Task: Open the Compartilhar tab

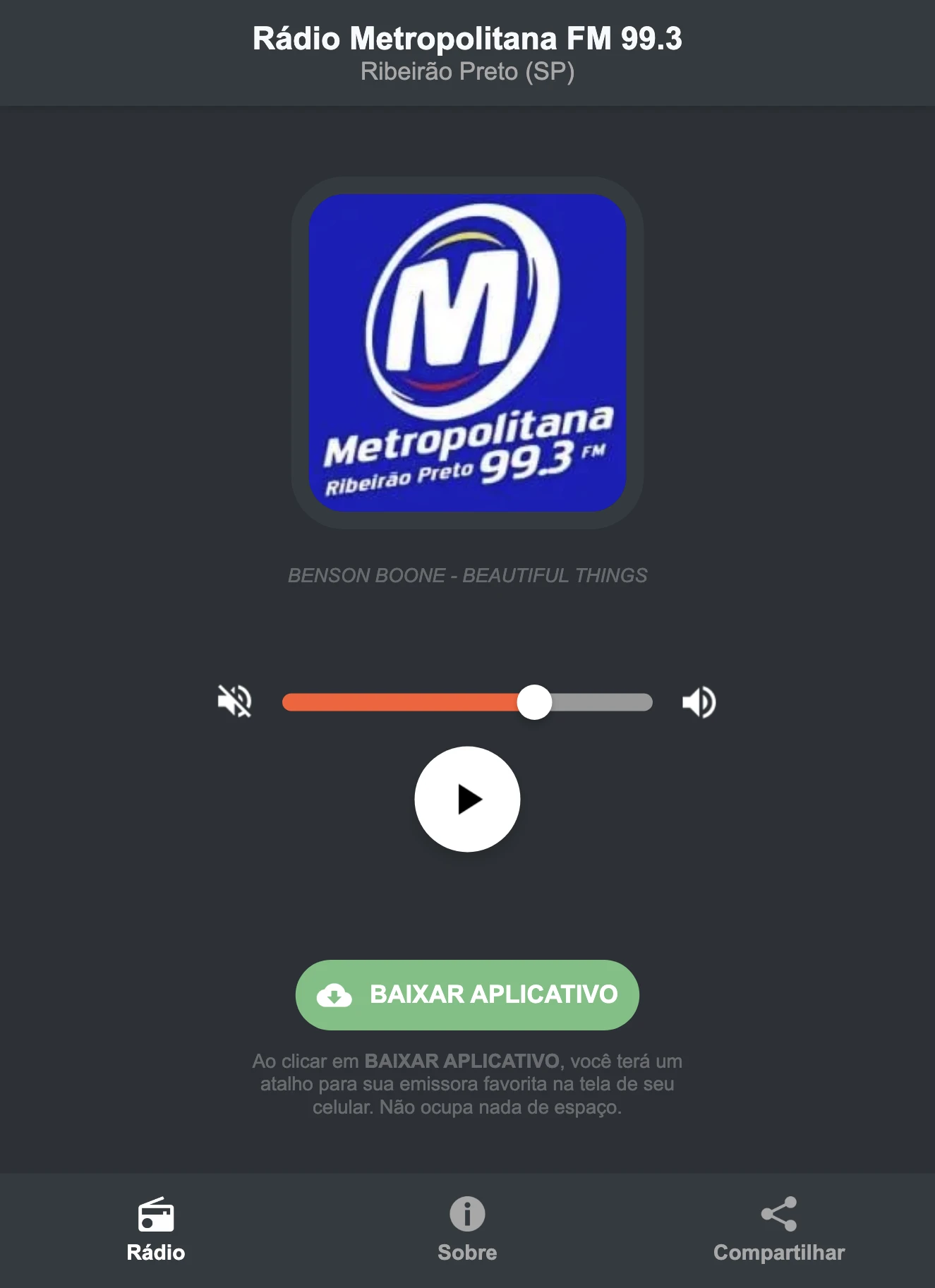Action: pyautogui.click(x=779, y=1232)
